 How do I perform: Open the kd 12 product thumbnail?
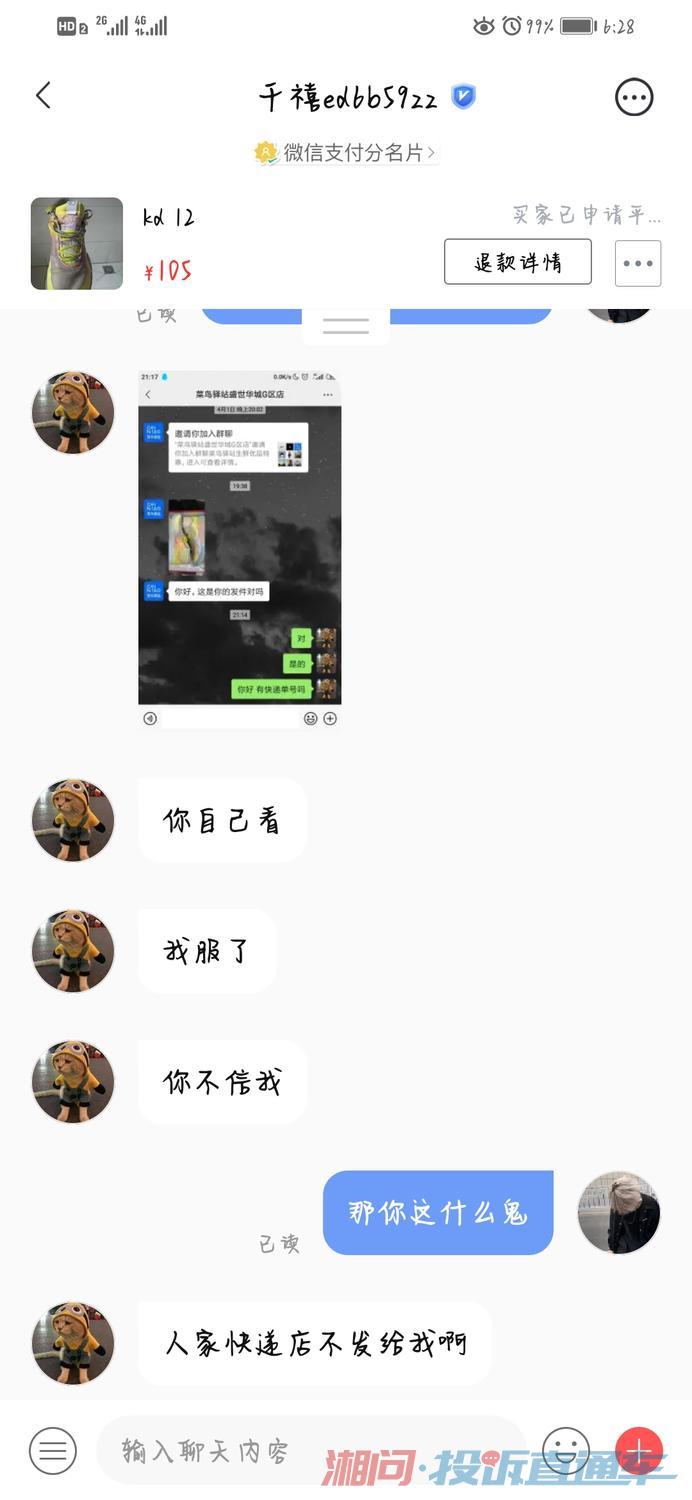77,243
